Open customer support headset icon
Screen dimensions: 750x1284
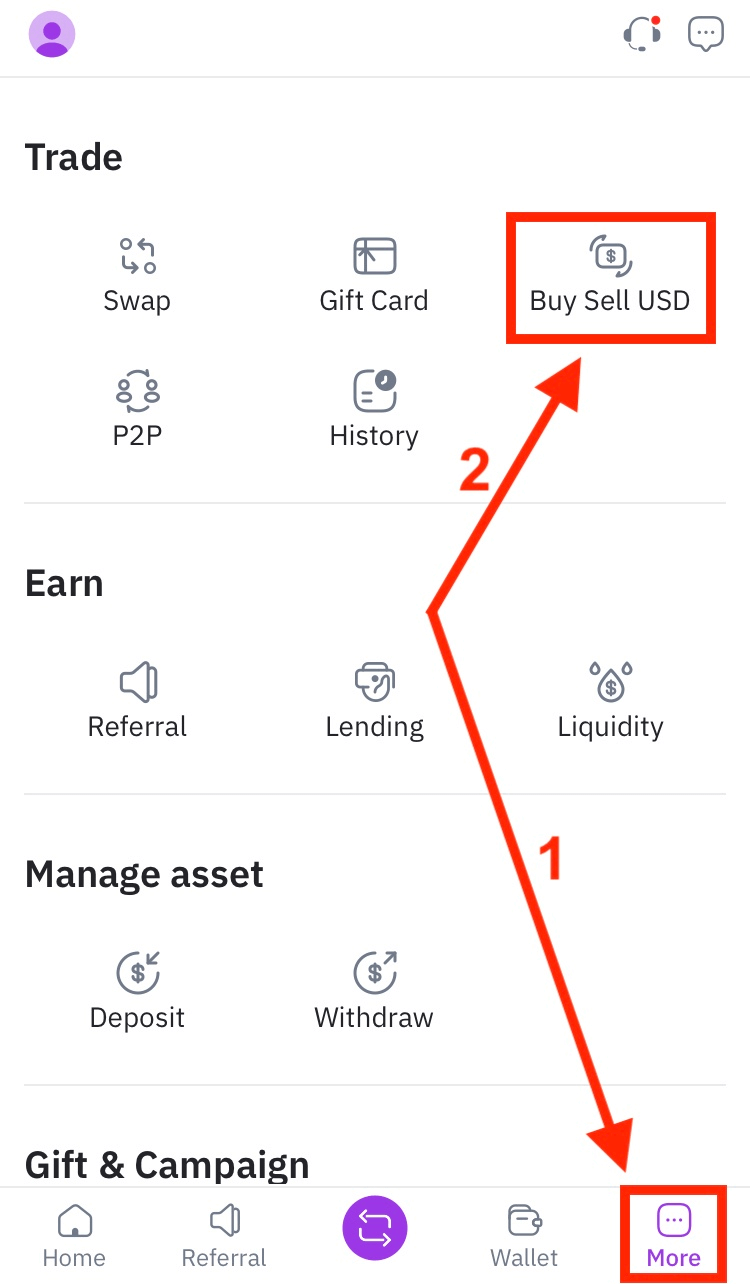tap(642, 33)
